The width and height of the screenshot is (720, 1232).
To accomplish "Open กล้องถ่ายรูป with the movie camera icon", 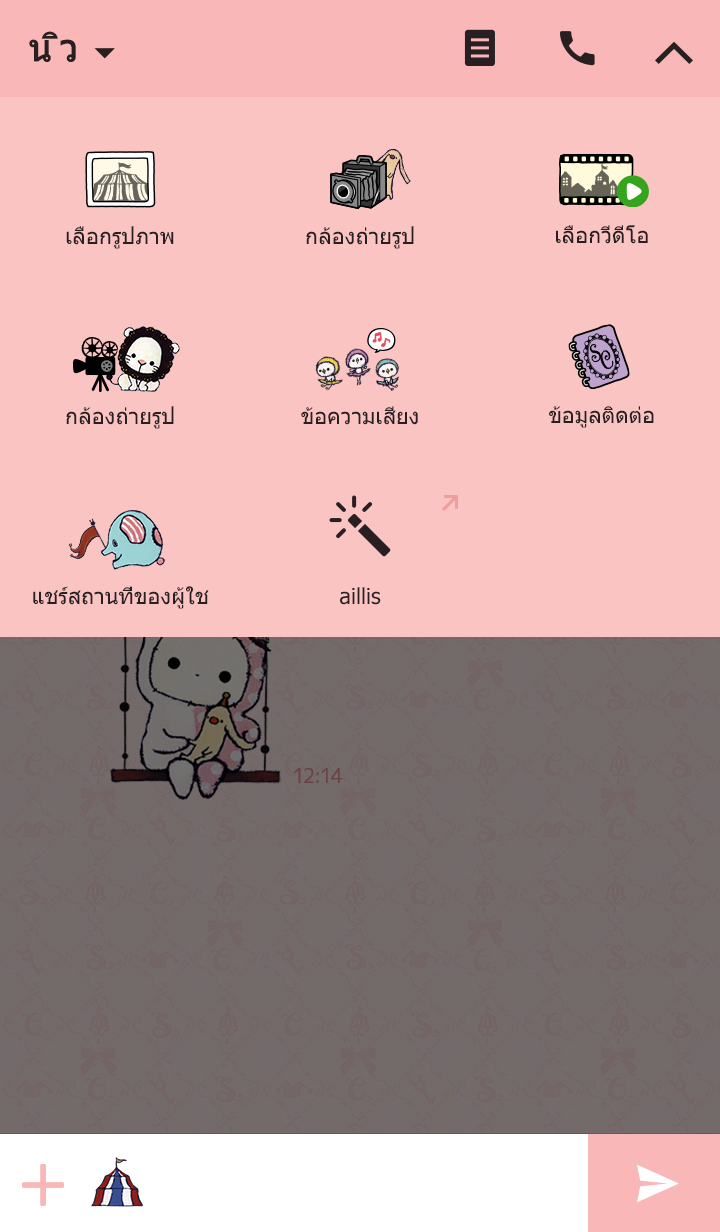I will pyautogui.click(x=120, y=376).
